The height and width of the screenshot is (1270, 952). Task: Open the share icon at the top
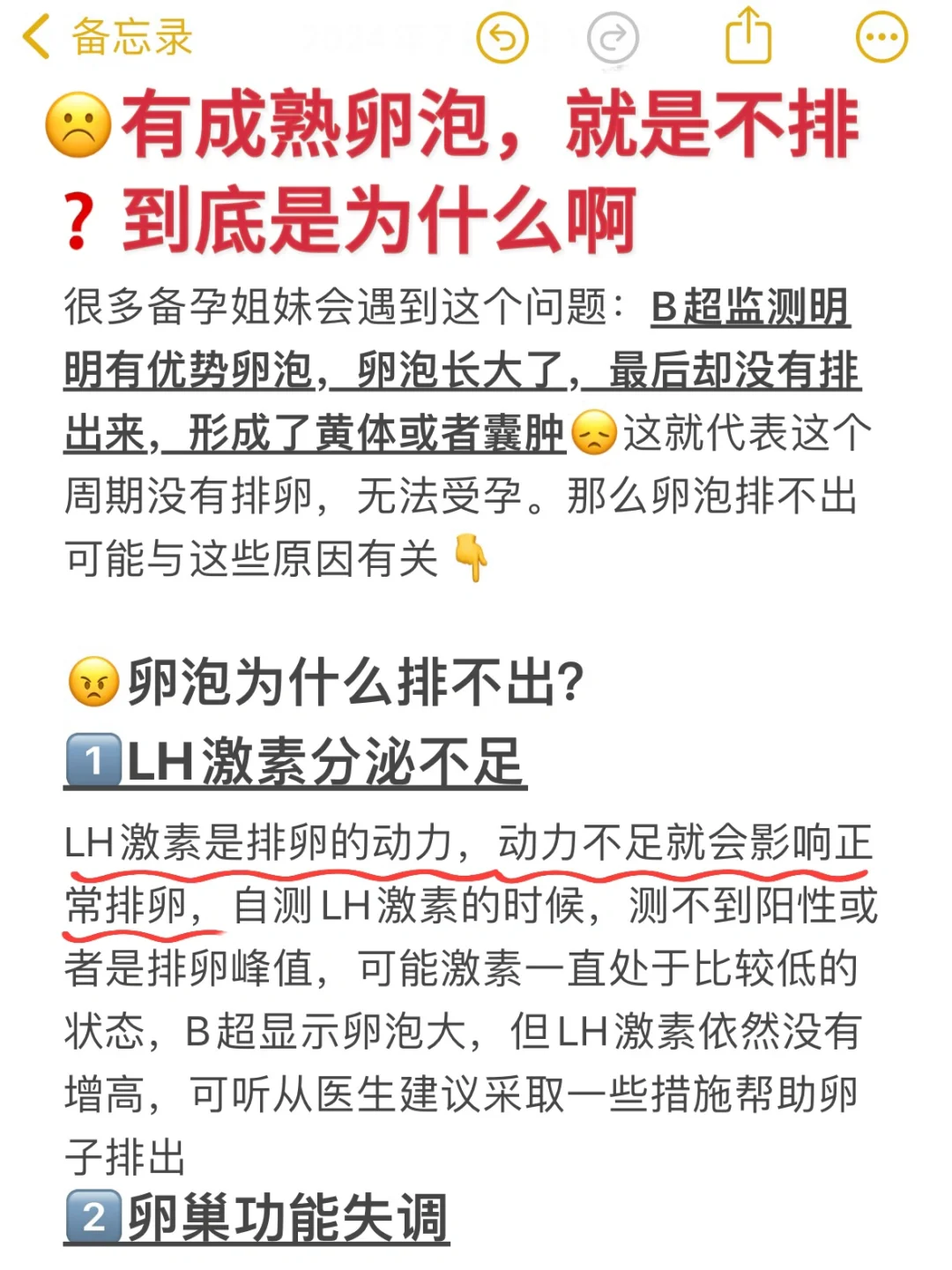(748, 37)
